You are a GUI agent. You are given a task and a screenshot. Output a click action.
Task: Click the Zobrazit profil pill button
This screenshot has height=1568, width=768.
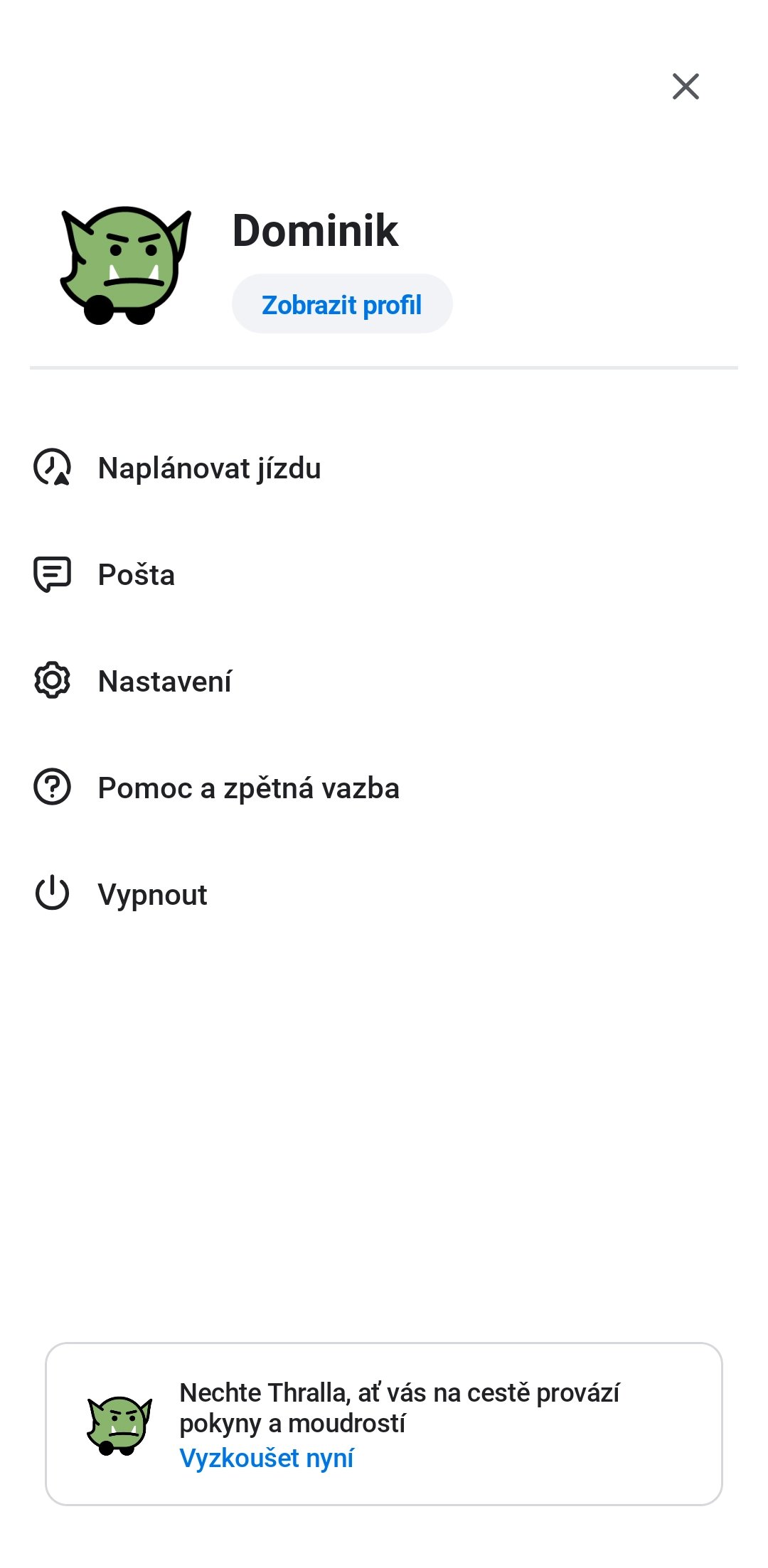pyautogui.click(x=342, y=304)
